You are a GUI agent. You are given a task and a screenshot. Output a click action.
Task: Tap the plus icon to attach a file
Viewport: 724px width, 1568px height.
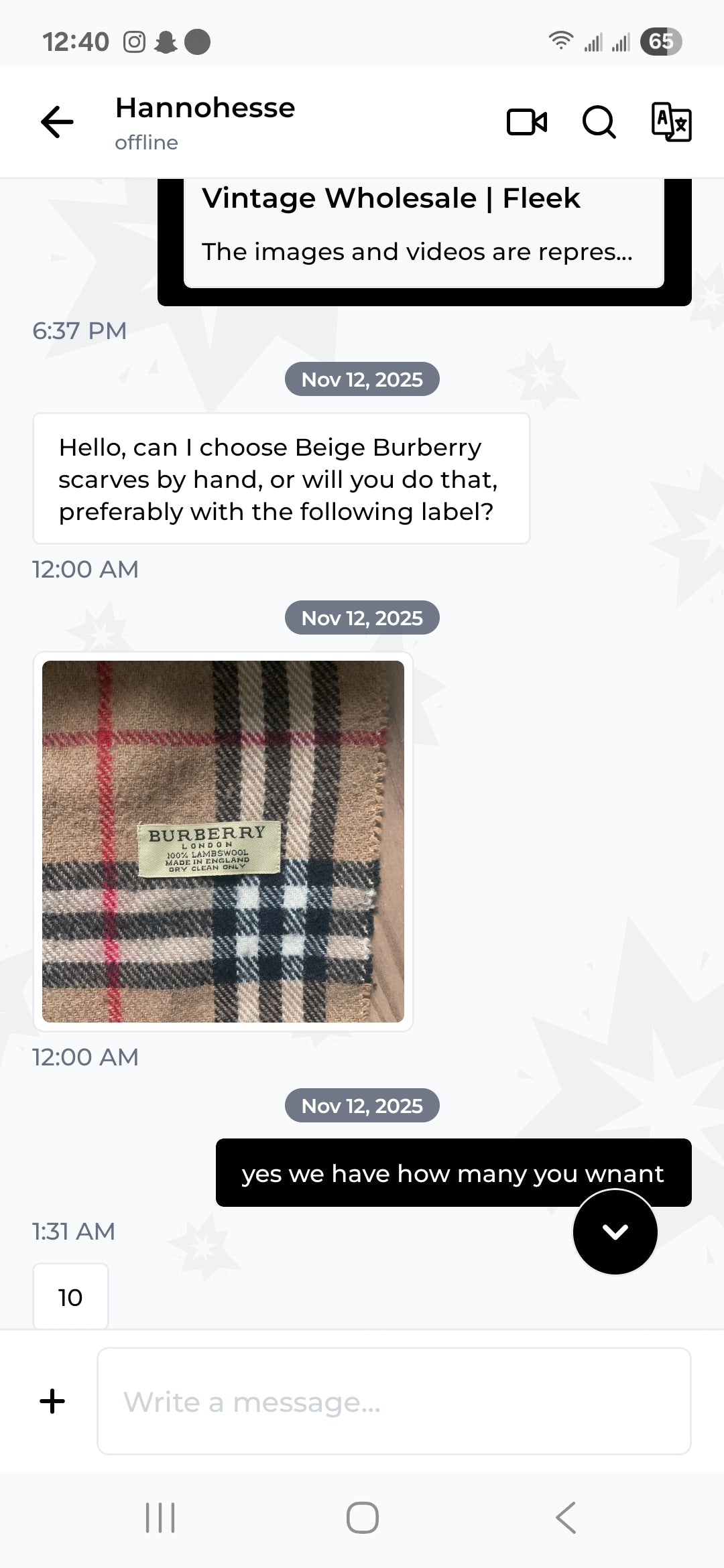(x=52, y=1401)
